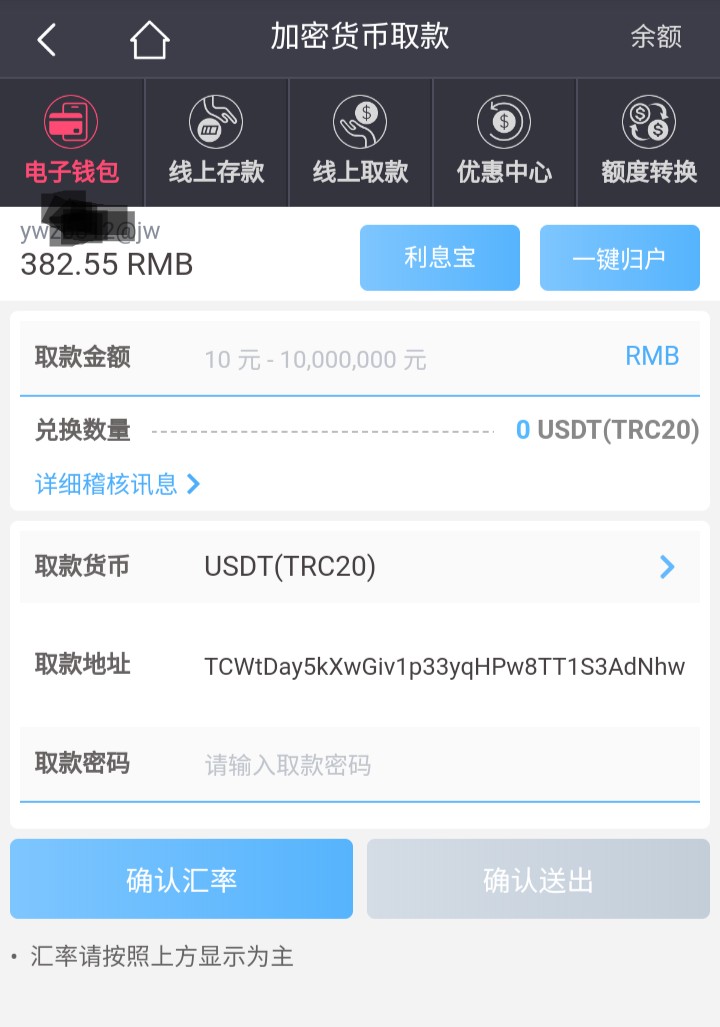Screen dimensions: 720x1027
Task: Open the home icon
Action: coord(150,40)
